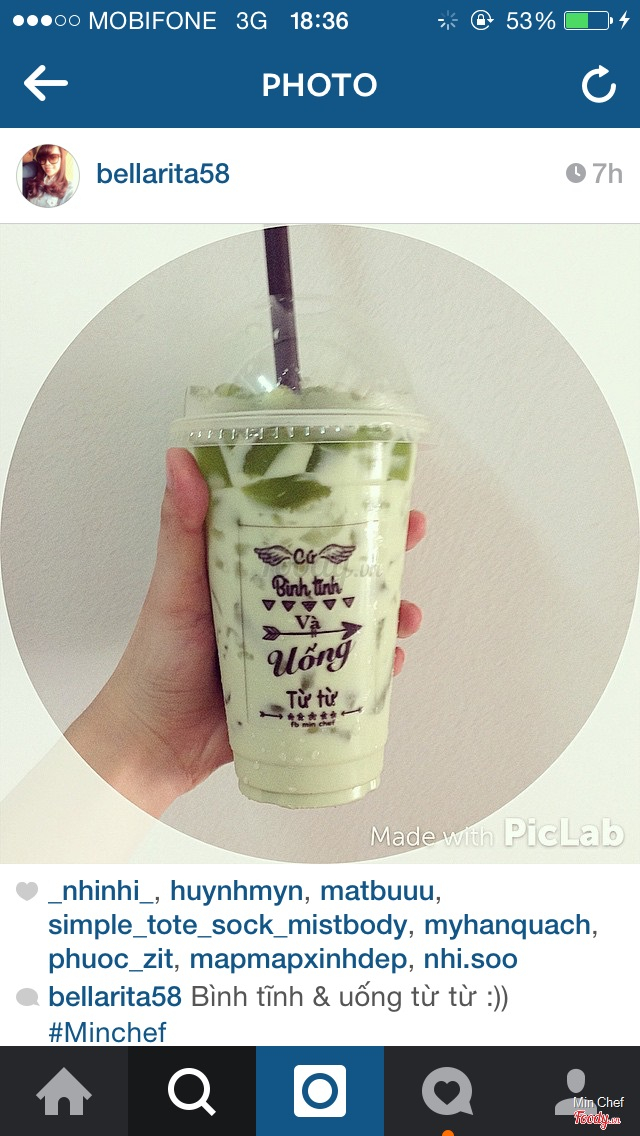Switch to the activity heart tab

[x=447, y=1091]
